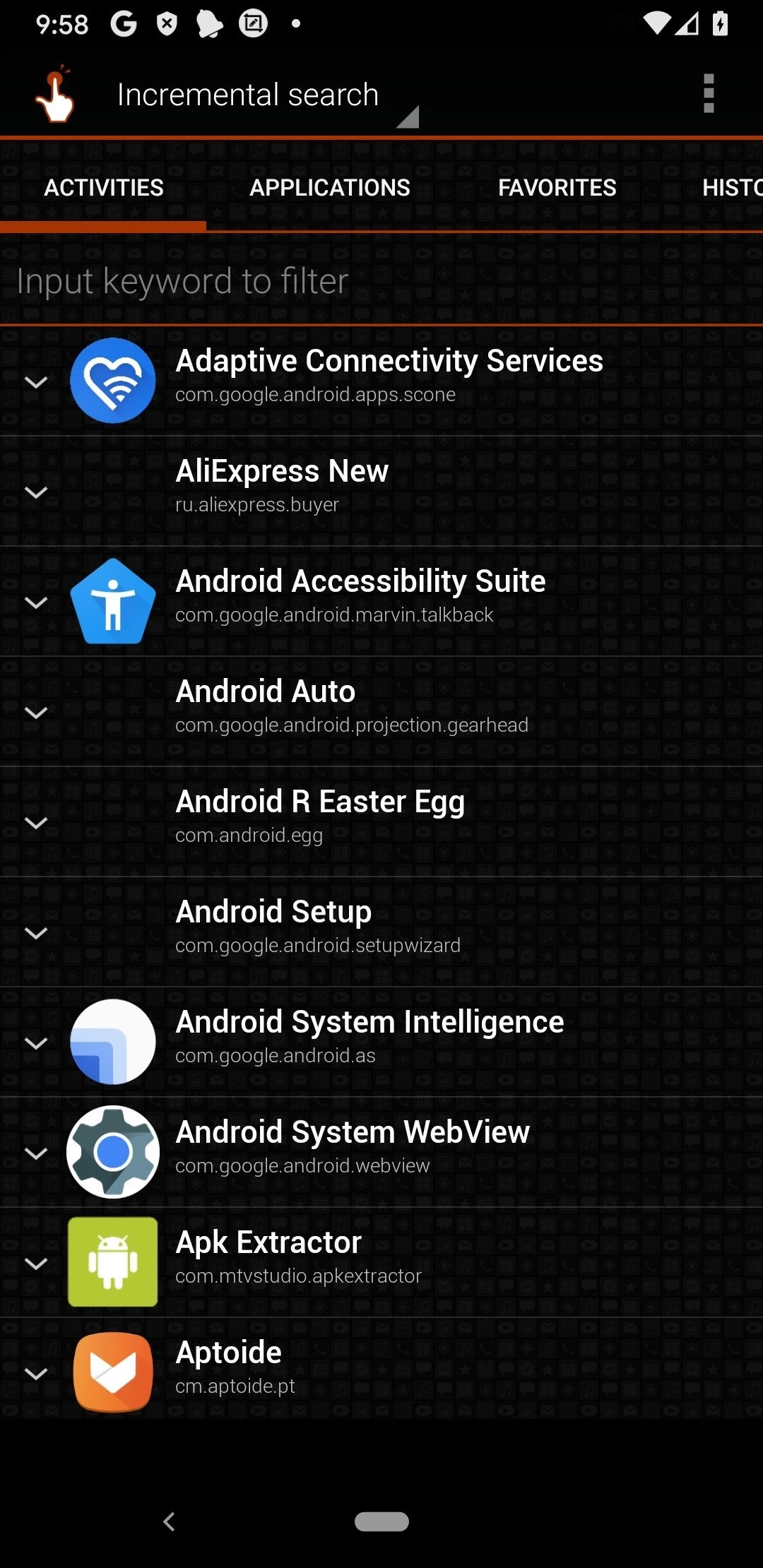The width and height of the screenshot is (763, 1568).
Task: Switch to the Favorites tab
Action: (x=557, y=188)
